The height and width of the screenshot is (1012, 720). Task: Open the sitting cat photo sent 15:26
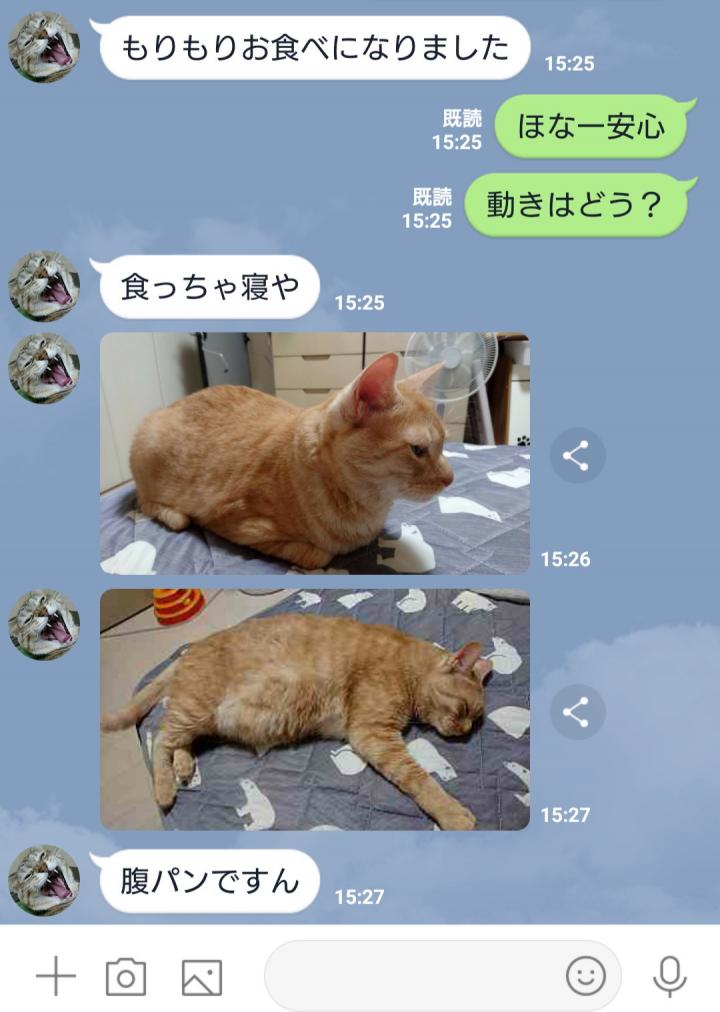point(314,453)
